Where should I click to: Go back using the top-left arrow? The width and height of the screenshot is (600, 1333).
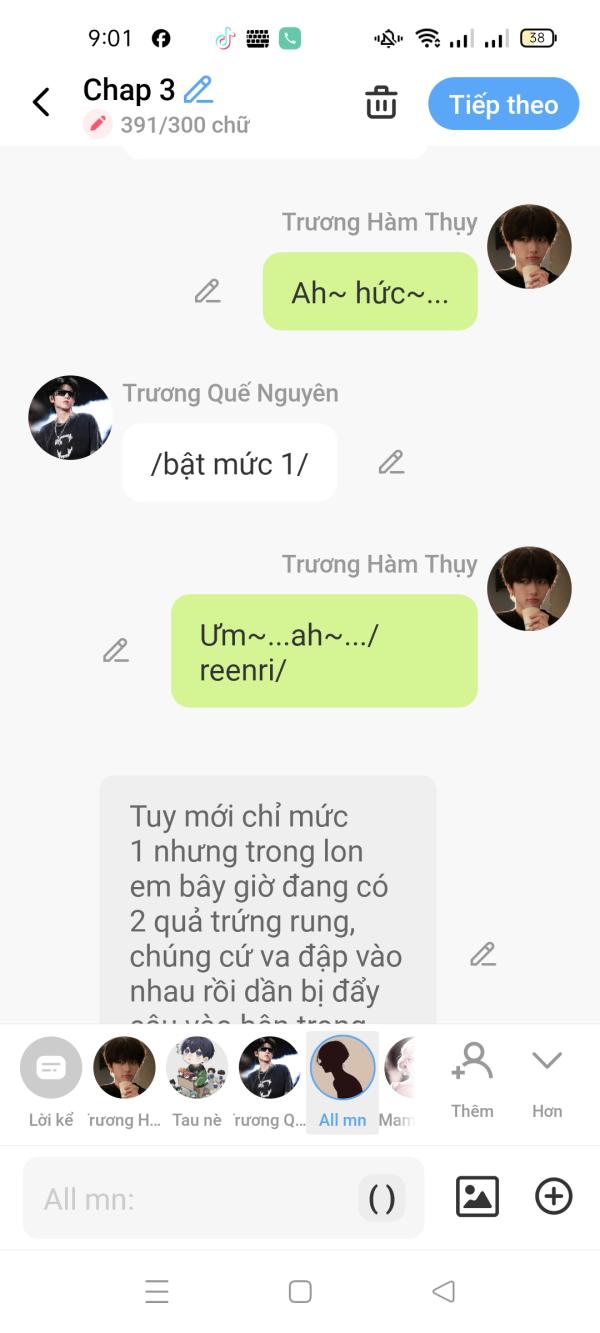tap(41, 102)
